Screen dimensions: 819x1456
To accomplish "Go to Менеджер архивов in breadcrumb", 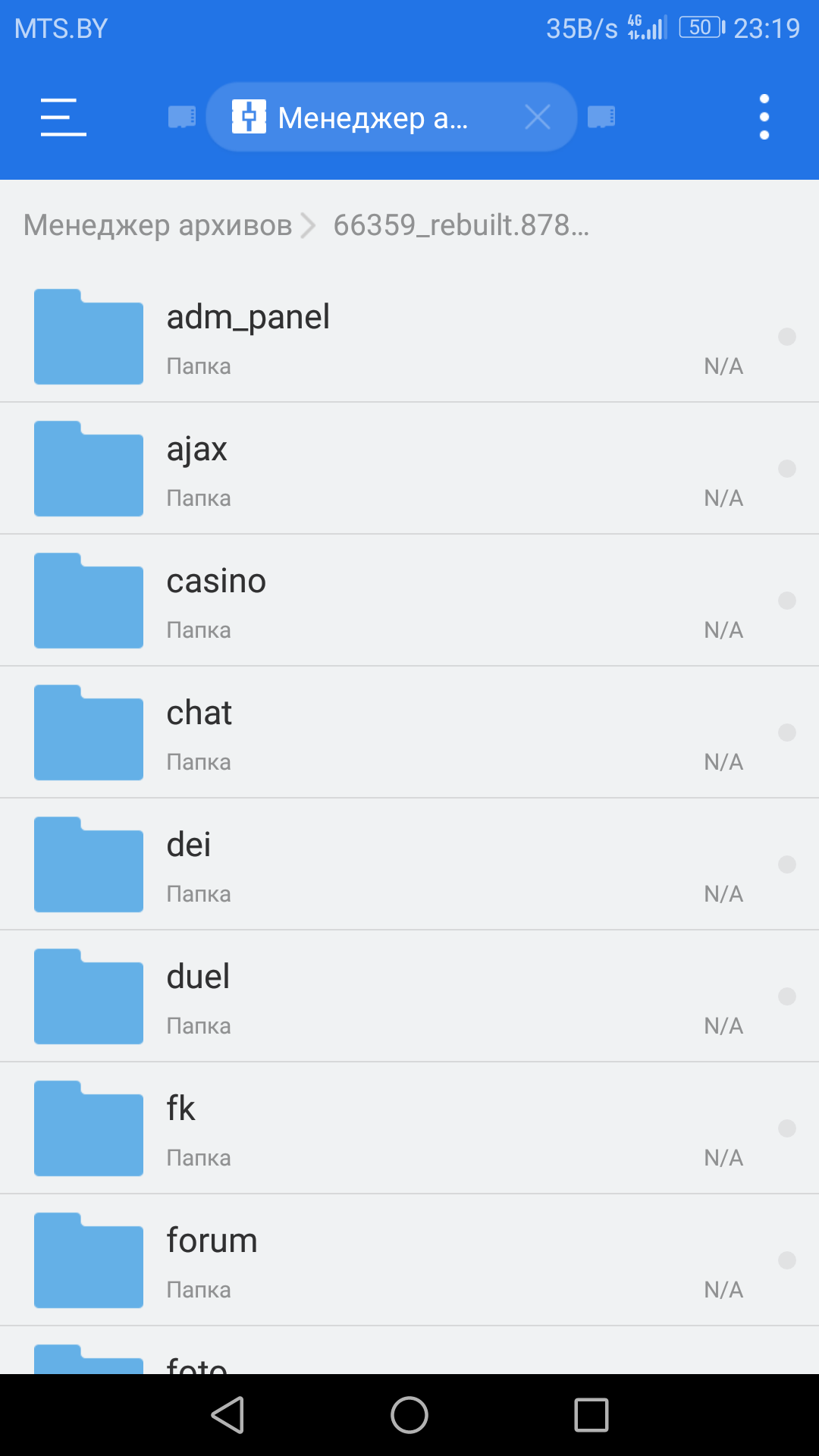I will (x=158, y=225).
